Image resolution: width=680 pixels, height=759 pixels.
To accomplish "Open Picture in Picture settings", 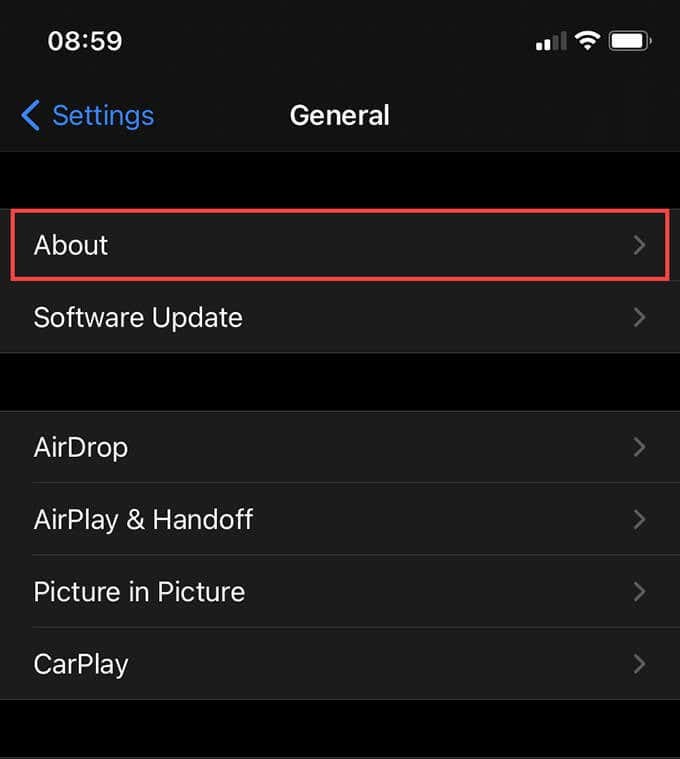I will coord(340,592).
